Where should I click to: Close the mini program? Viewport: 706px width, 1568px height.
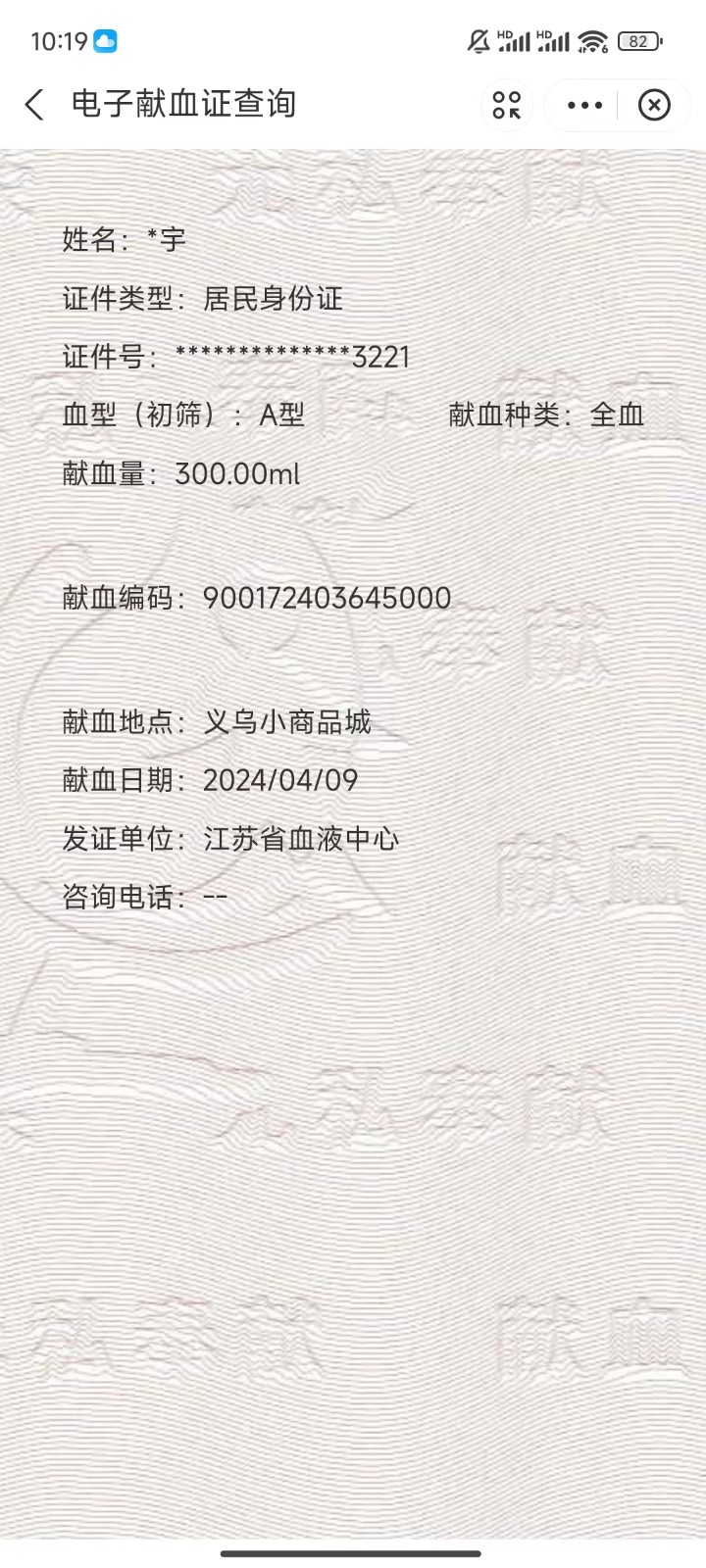(x=654, y=105)
